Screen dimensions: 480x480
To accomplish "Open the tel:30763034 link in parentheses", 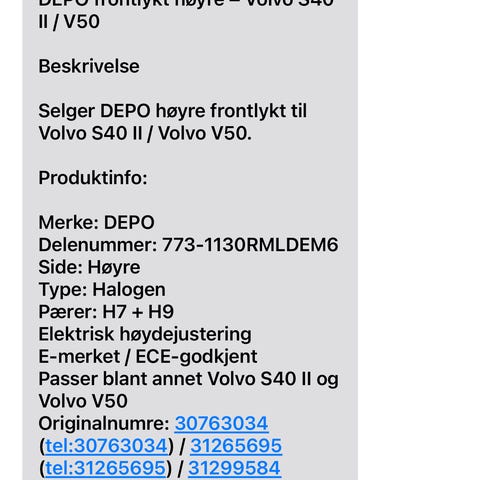I will pos(106,446).
